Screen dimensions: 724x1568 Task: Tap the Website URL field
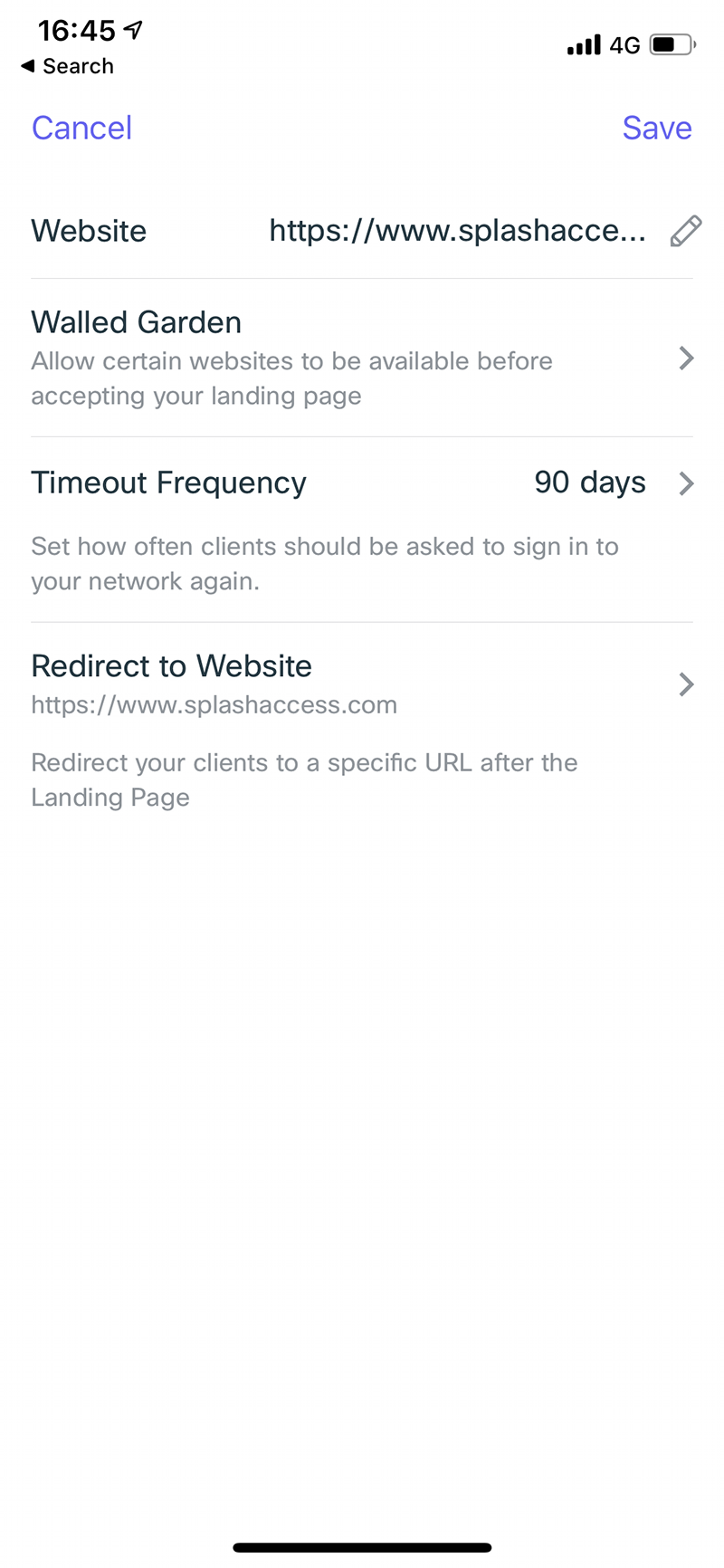457,231
